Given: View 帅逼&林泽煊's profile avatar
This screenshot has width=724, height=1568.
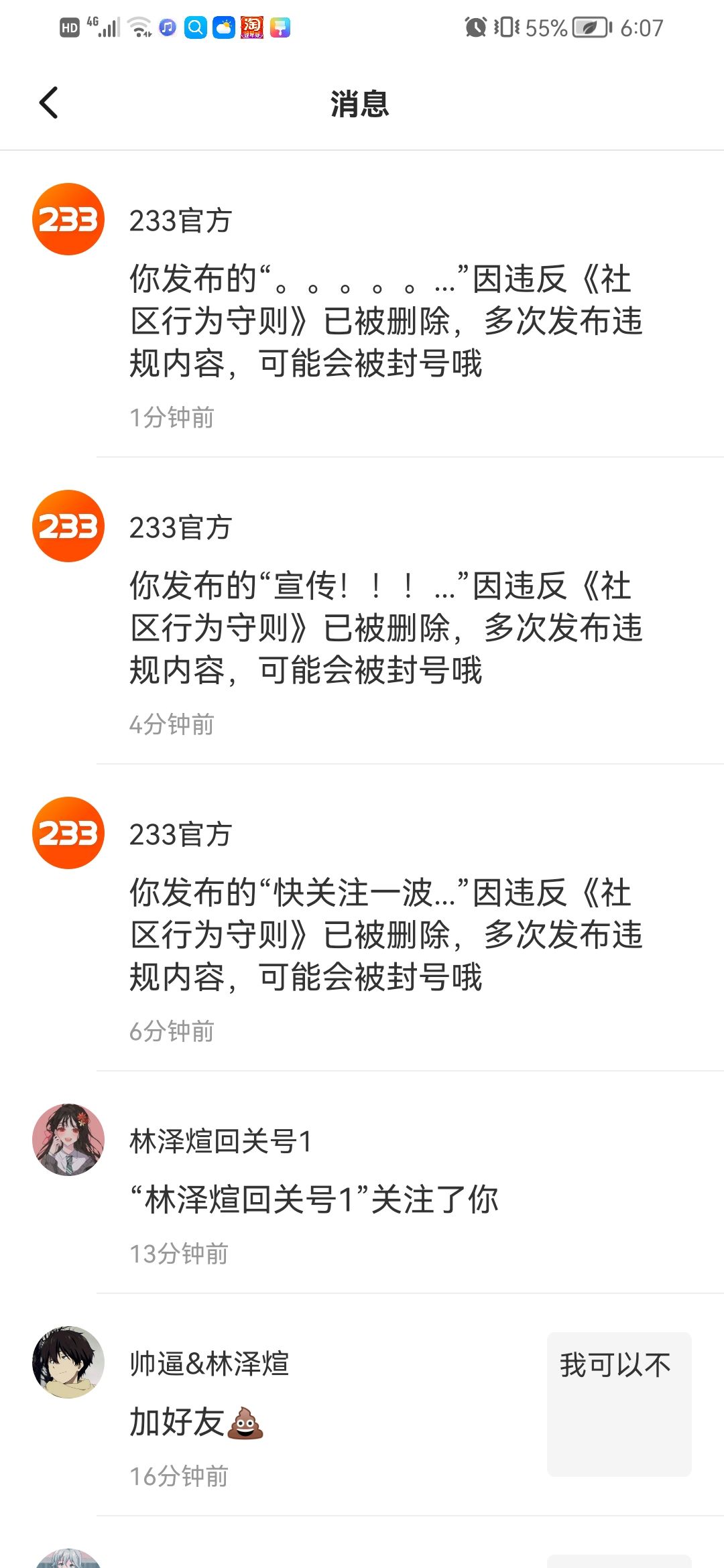Looking at the screenshot, I should click(68, 1362).
